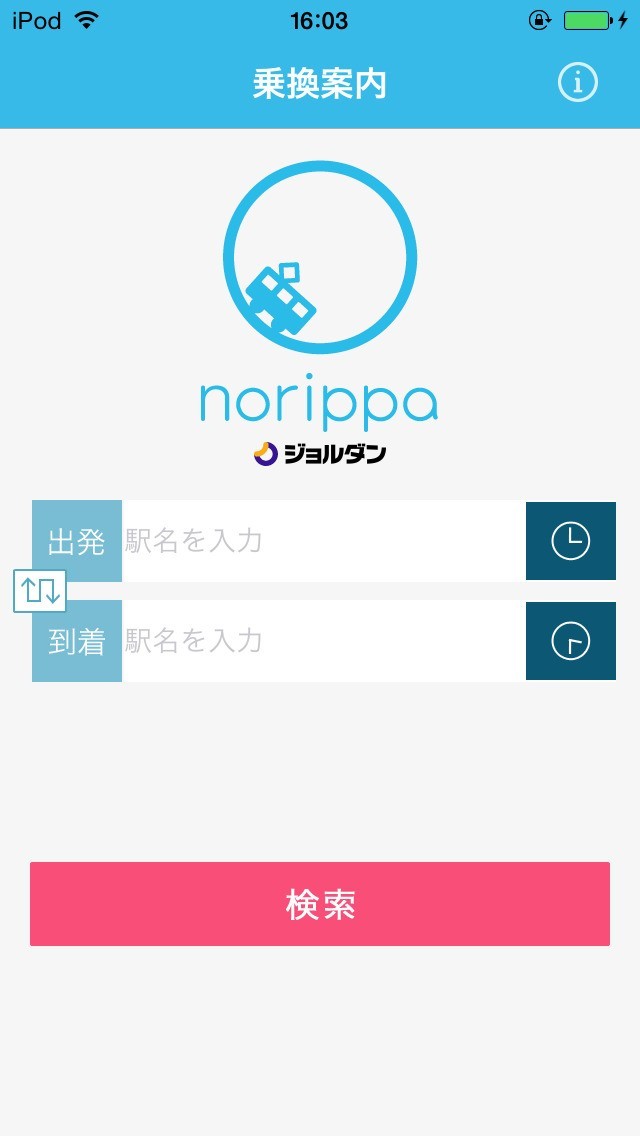
Task: Tap the 到着 arrival station field
Action: [322, 641]
